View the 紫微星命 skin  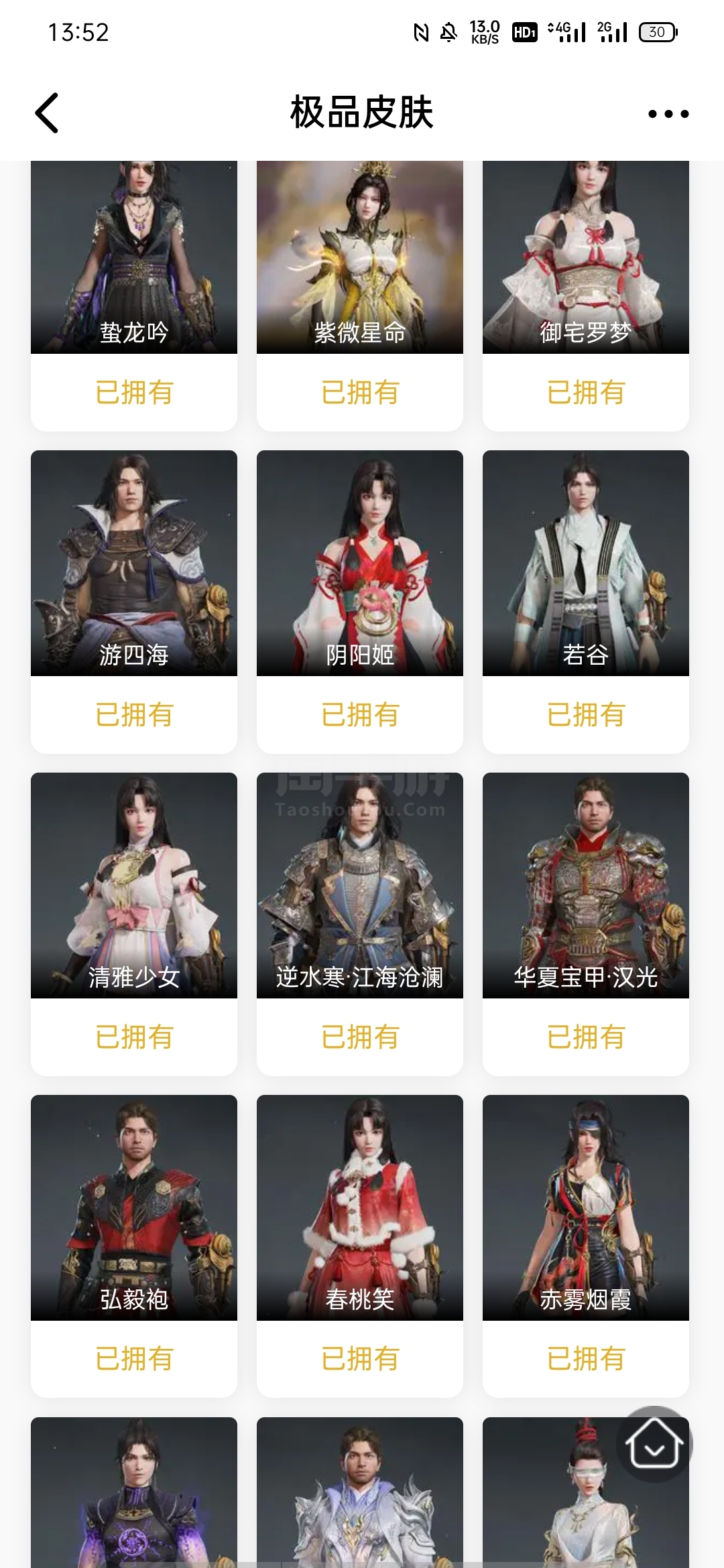point(360,296)
